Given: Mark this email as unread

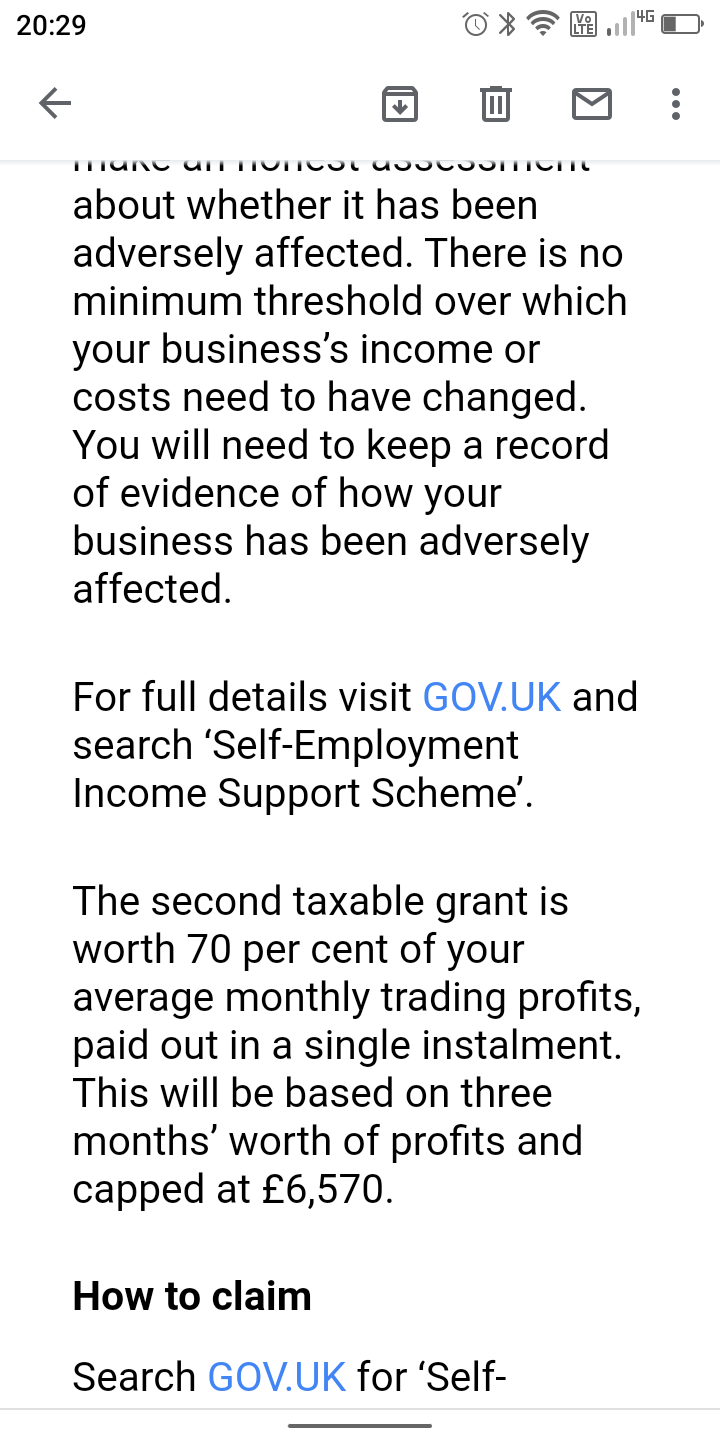Looking at the screenshot, I should [x=592, y=104].
